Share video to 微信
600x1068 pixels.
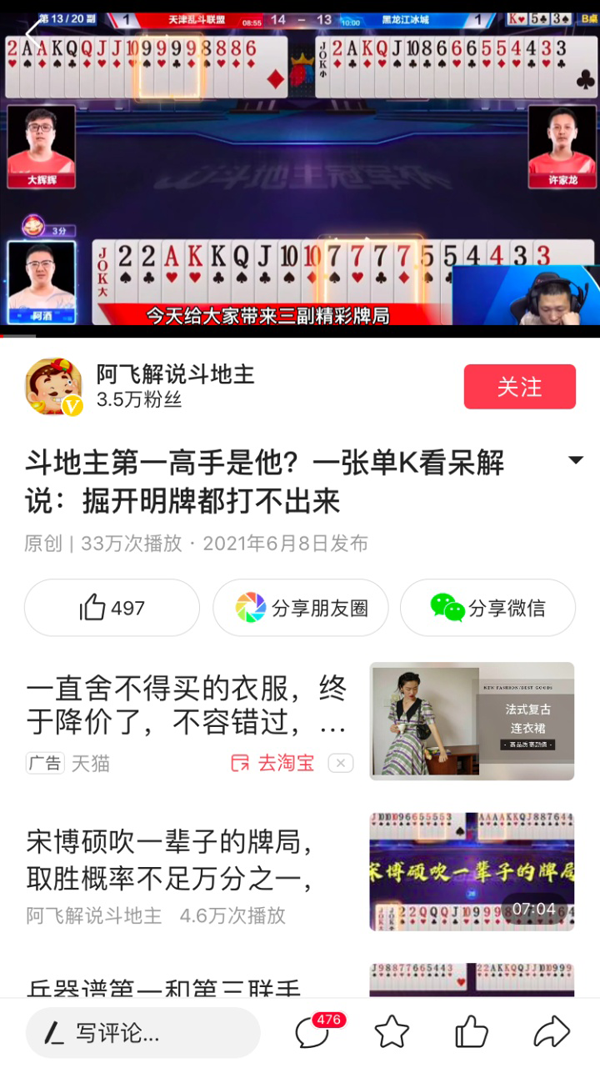pos(488,607)
